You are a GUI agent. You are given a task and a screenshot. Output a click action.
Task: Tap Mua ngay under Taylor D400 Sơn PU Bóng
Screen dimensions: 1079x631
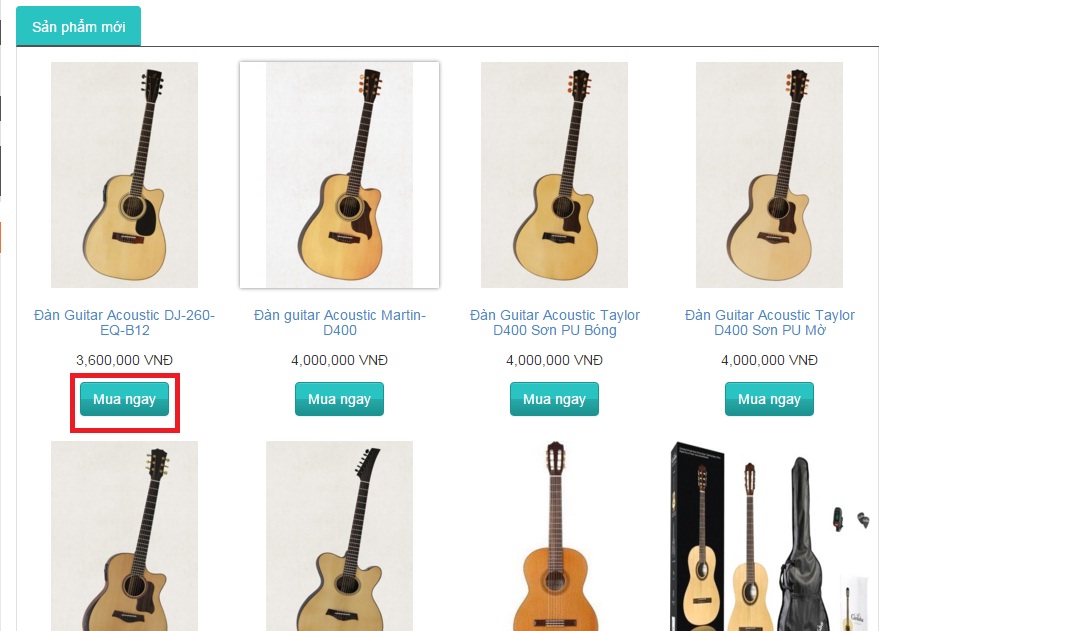point(554,399)
